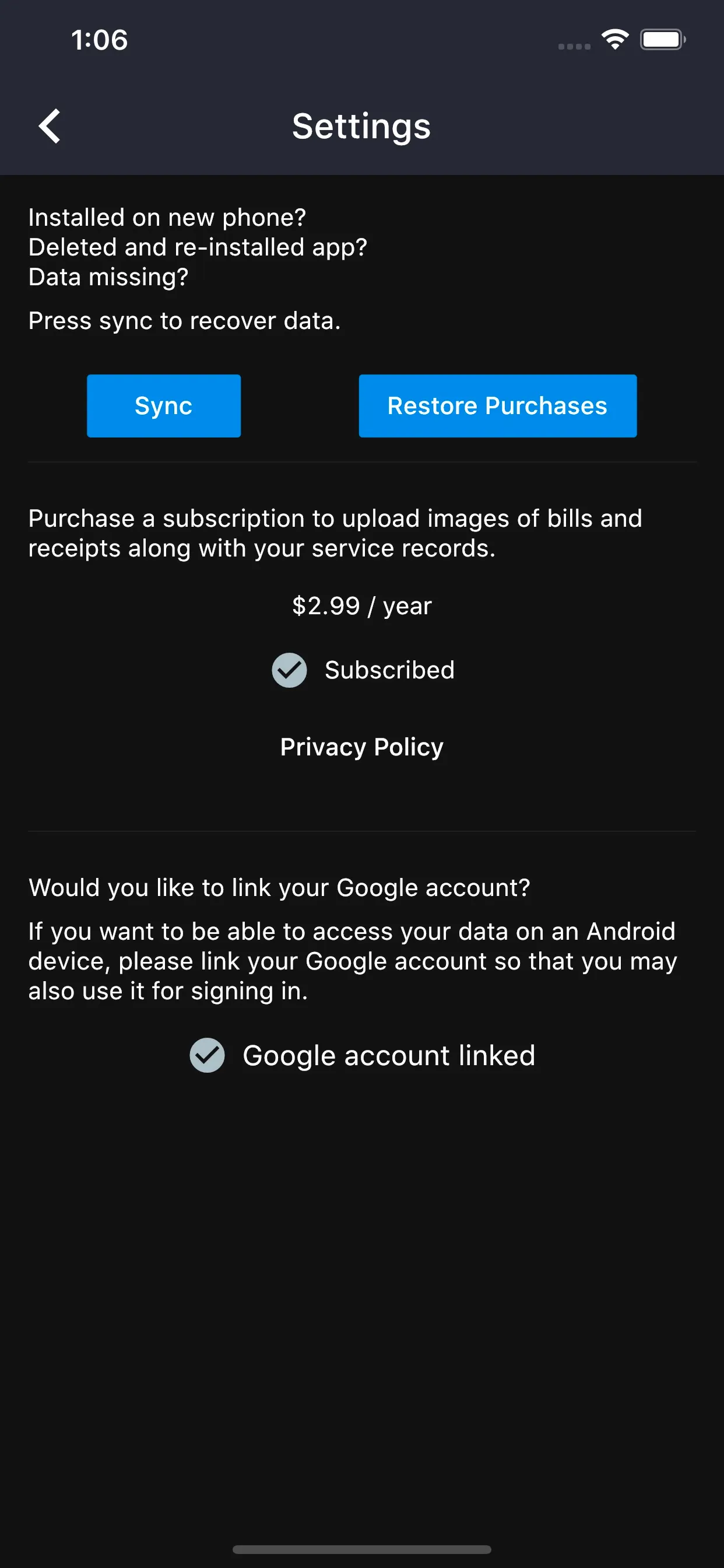Tap the 'Press sync to recover data' text
The image size is (724, 1568).
click(184, 321)
